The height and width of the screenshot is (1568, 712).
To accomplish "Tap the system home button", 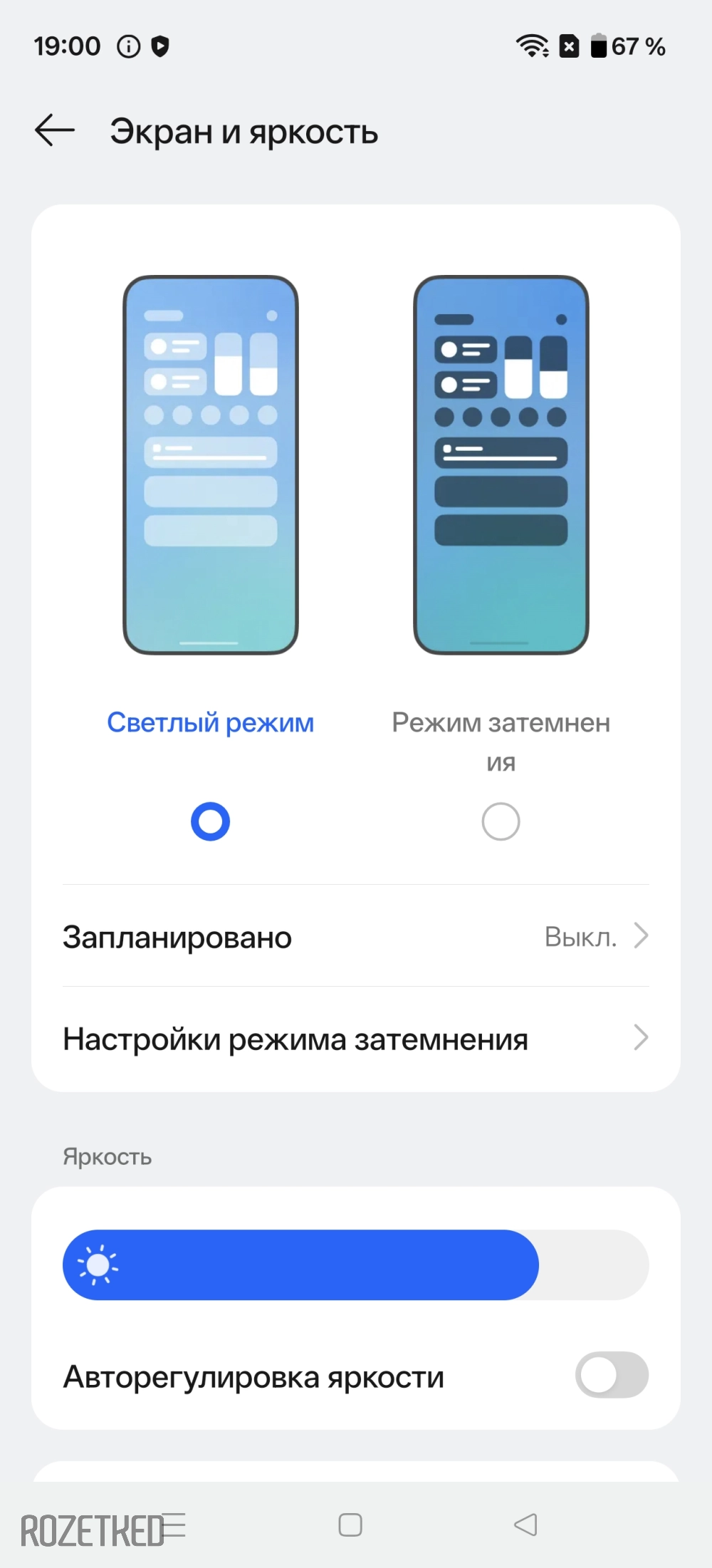I will point(350,1525).
